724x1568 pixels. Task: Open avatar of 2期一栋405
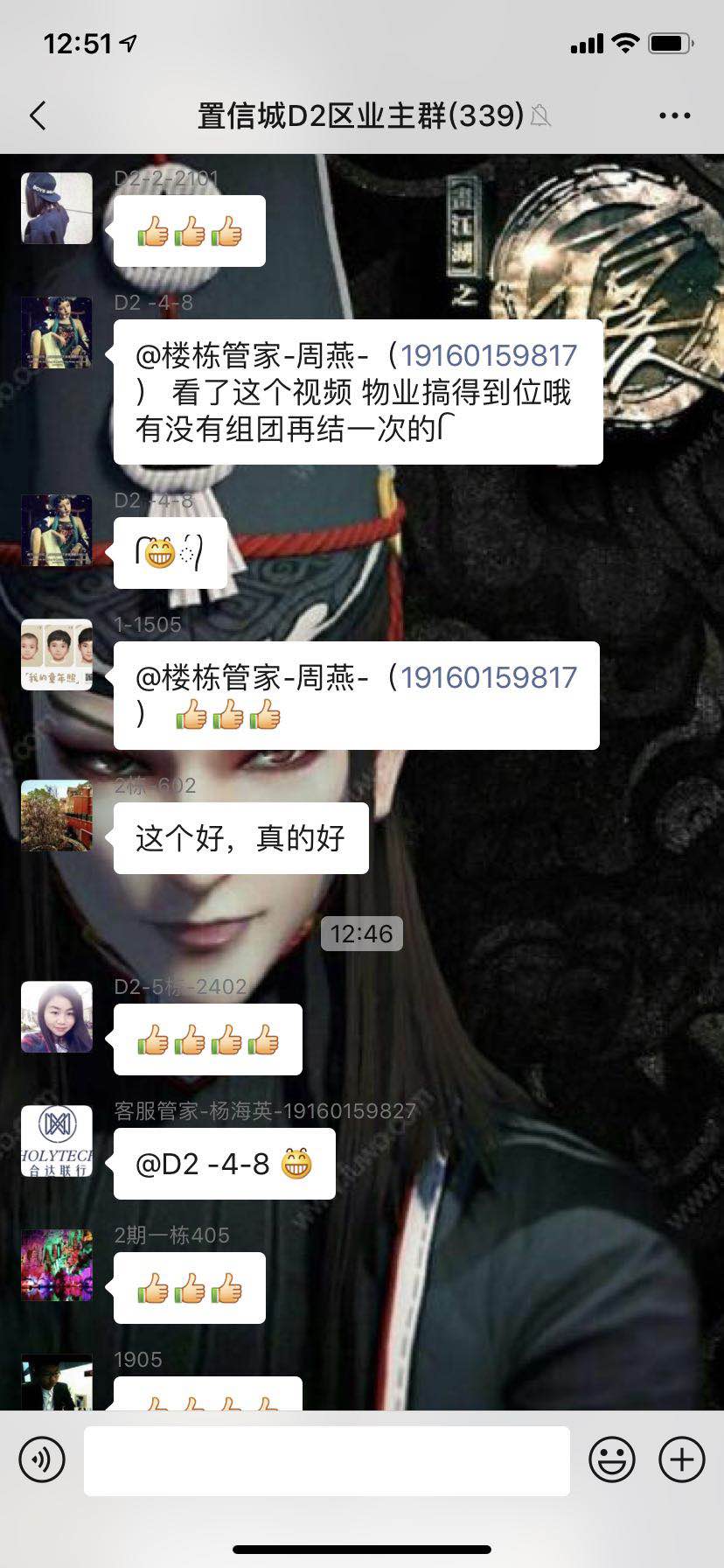tap(57, 1265)
